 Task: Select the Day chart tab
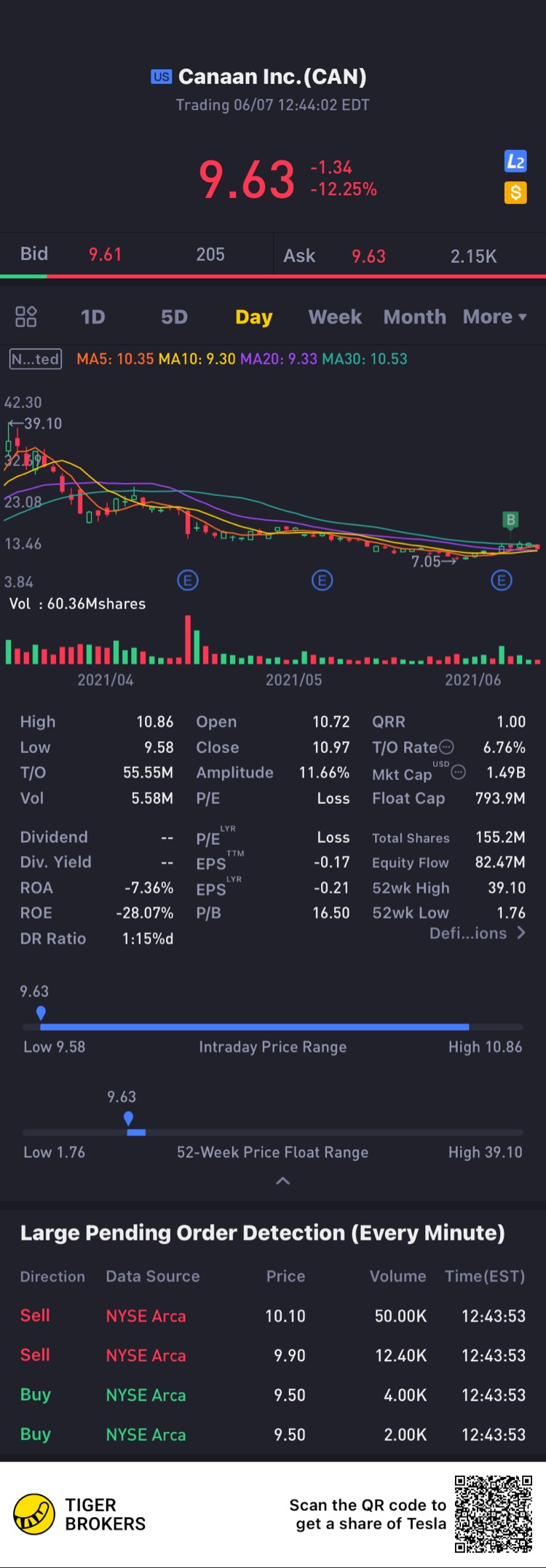[253, 317]
